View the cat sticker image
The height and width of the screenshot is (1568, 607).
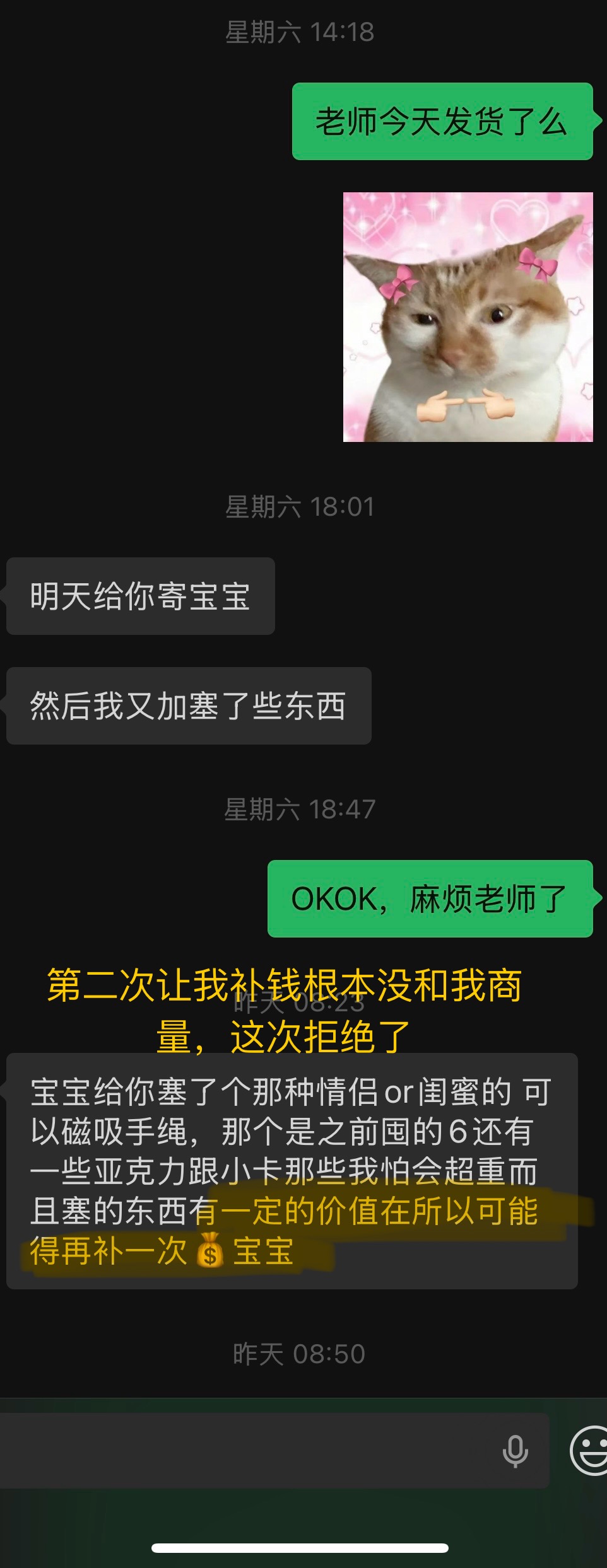(468, 317)
